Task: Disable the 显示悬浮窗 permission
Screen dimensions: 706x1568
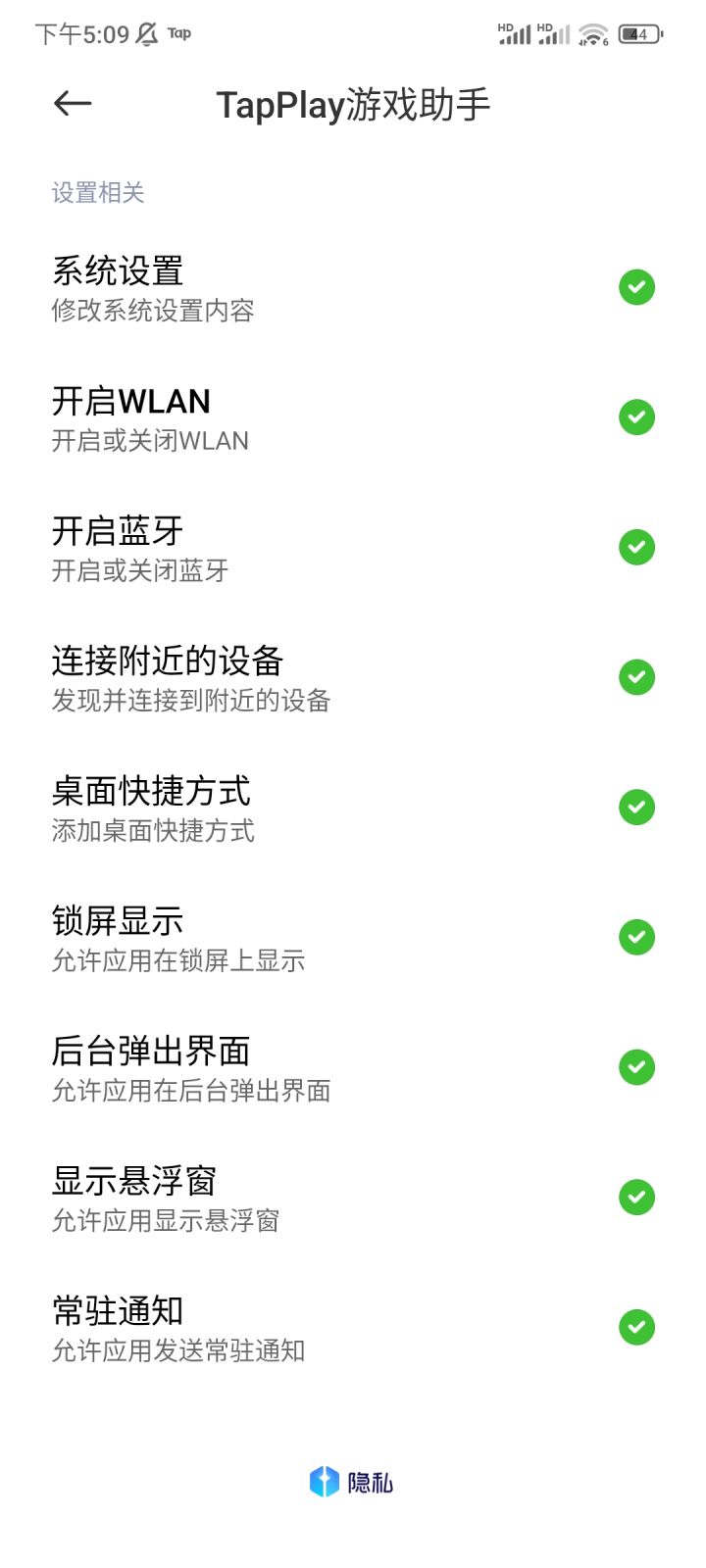Action: click(x=635, y=1198)
